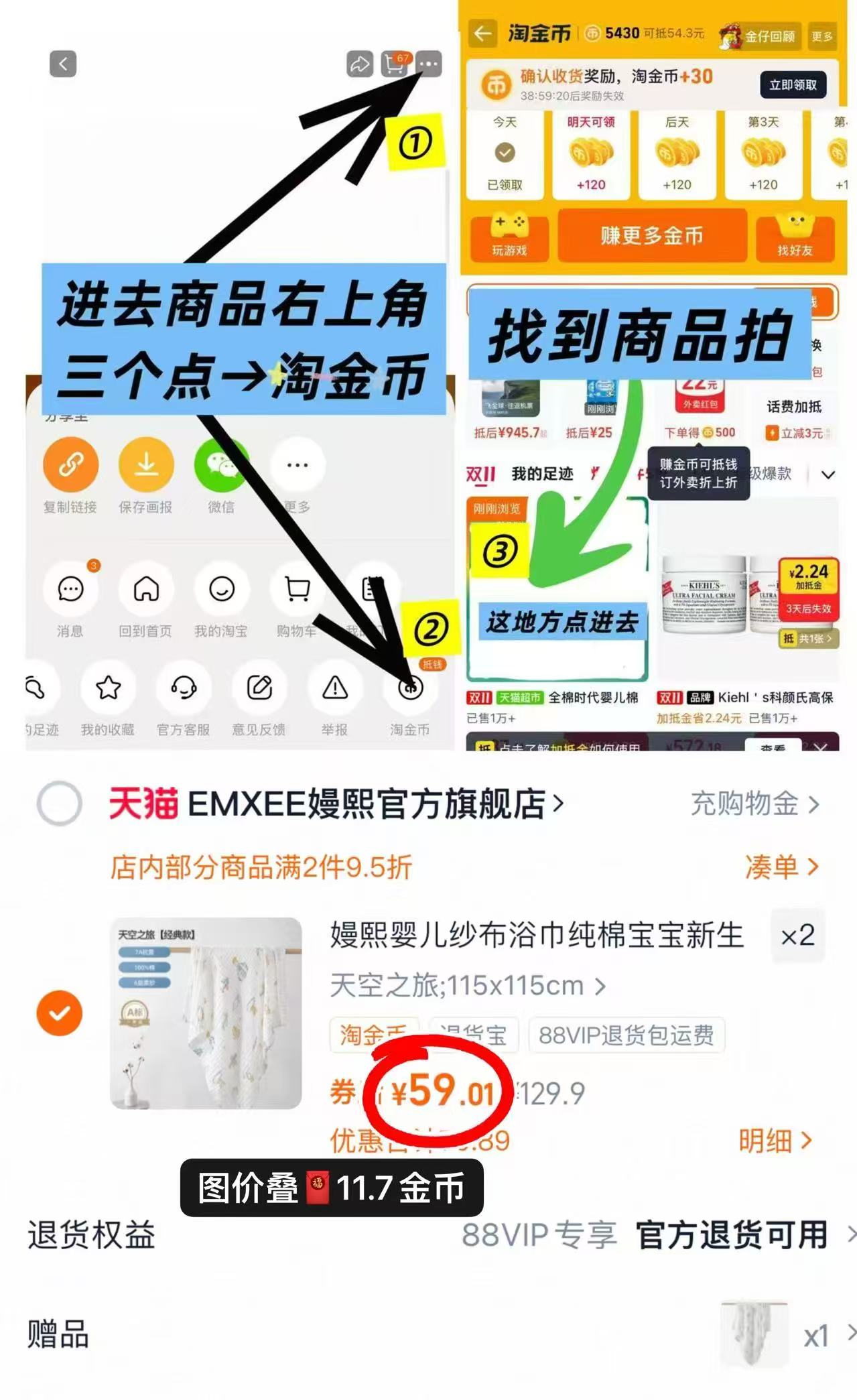
Task: Collapse the banner with the down chevron
Action: [829, 474]
